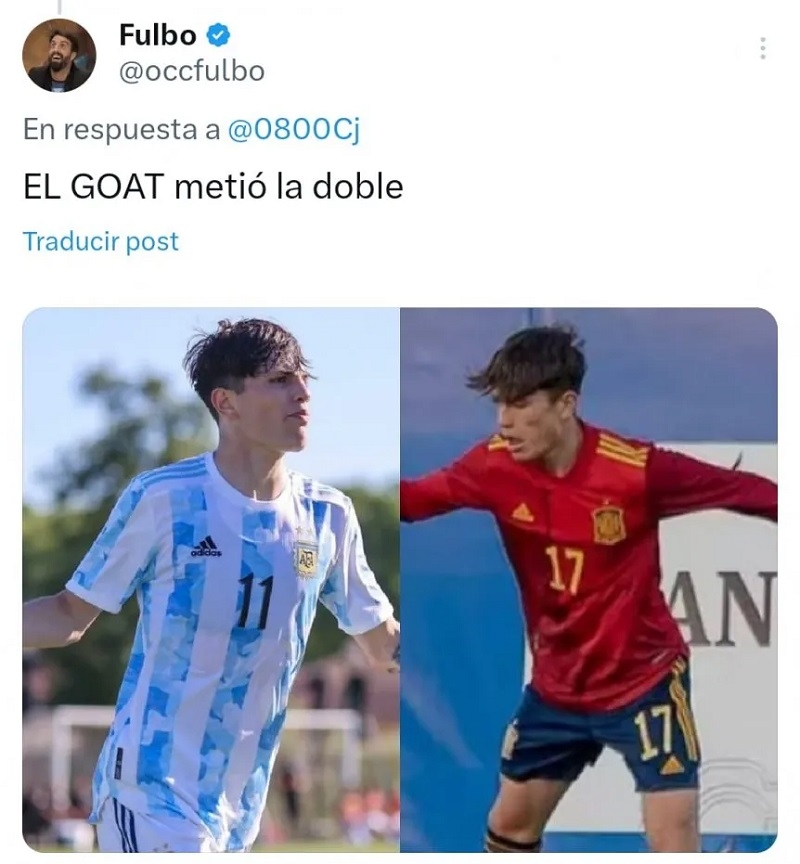Open the Argentina jersey photo
Screen dimensions: 800x864
[x=211, y=579]
